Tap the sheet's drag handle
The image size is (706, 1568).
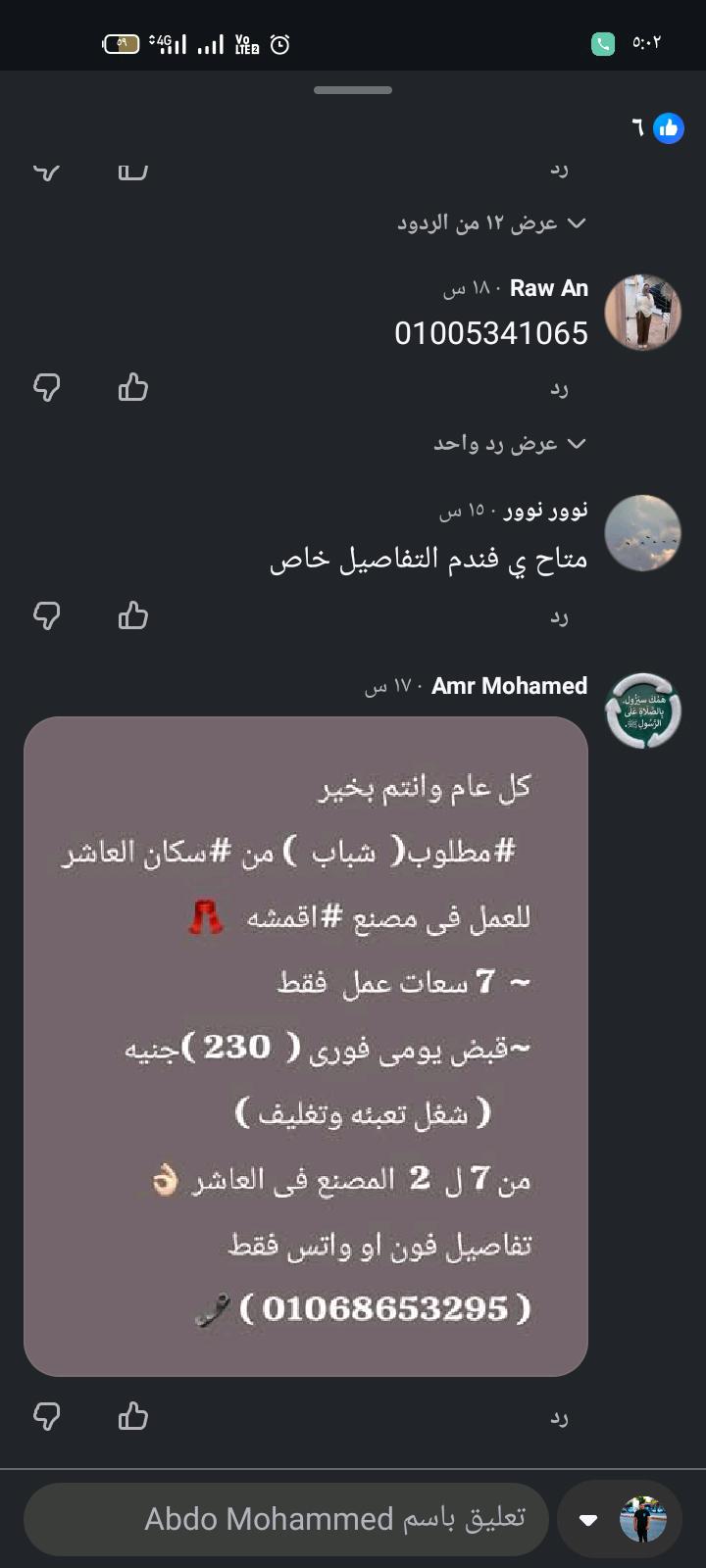353,90
